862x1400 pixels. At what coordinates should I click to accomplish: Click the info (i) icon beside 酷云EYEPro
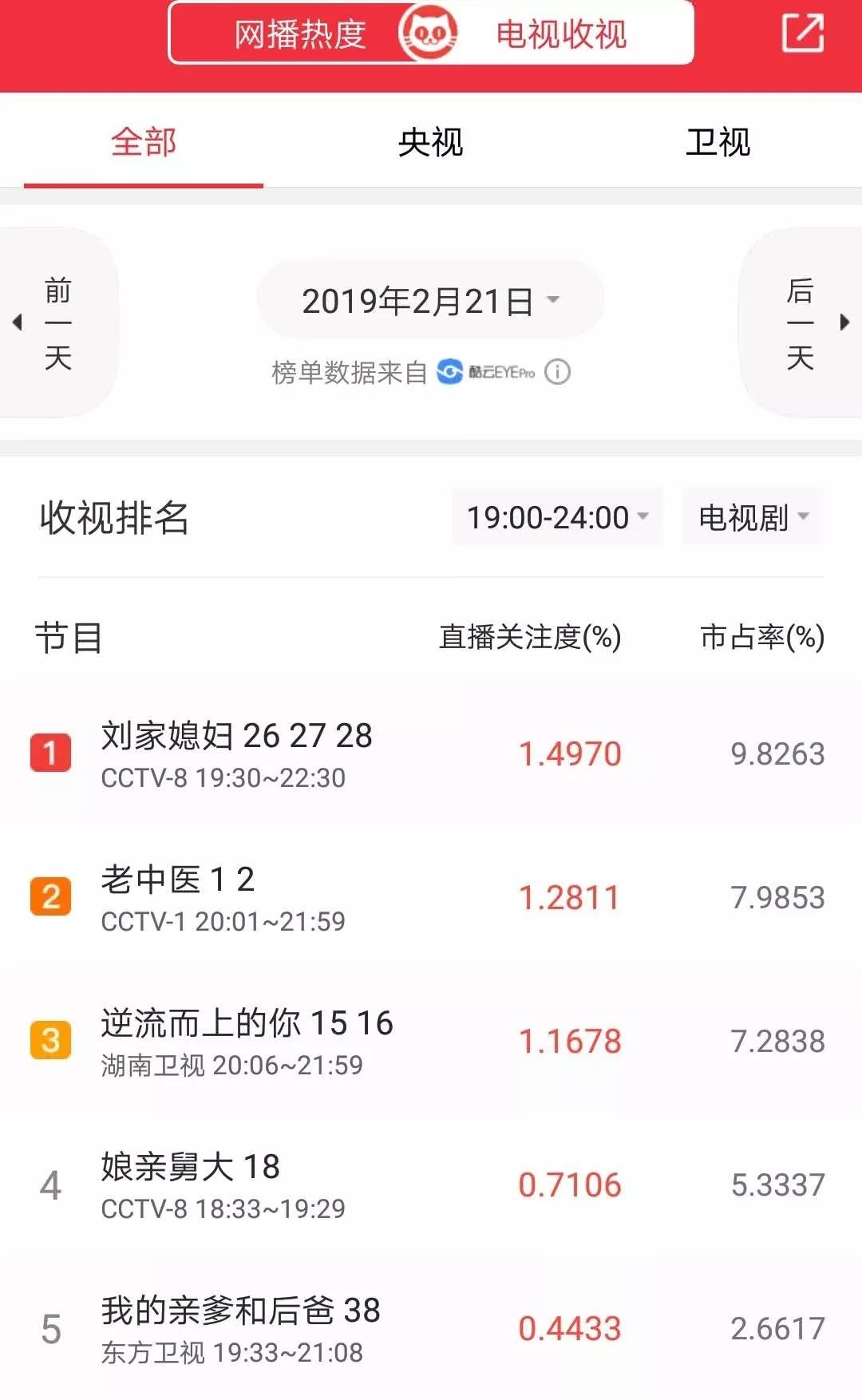coord(557,372)
